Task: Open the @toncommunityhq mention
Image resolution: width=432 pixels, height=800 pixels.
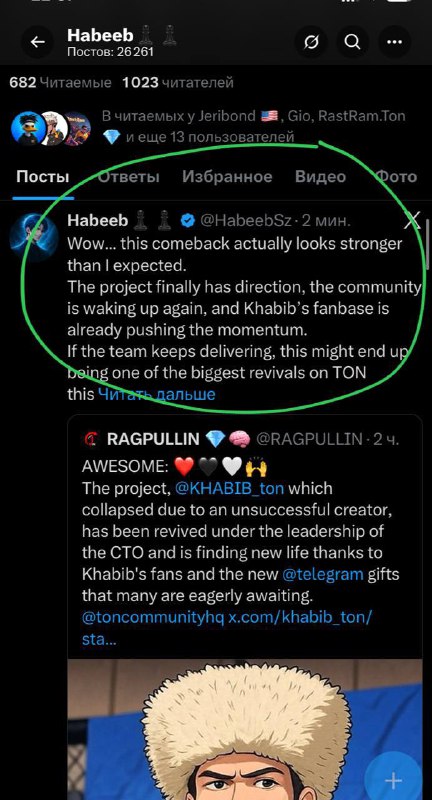Action: pos(153,617)
